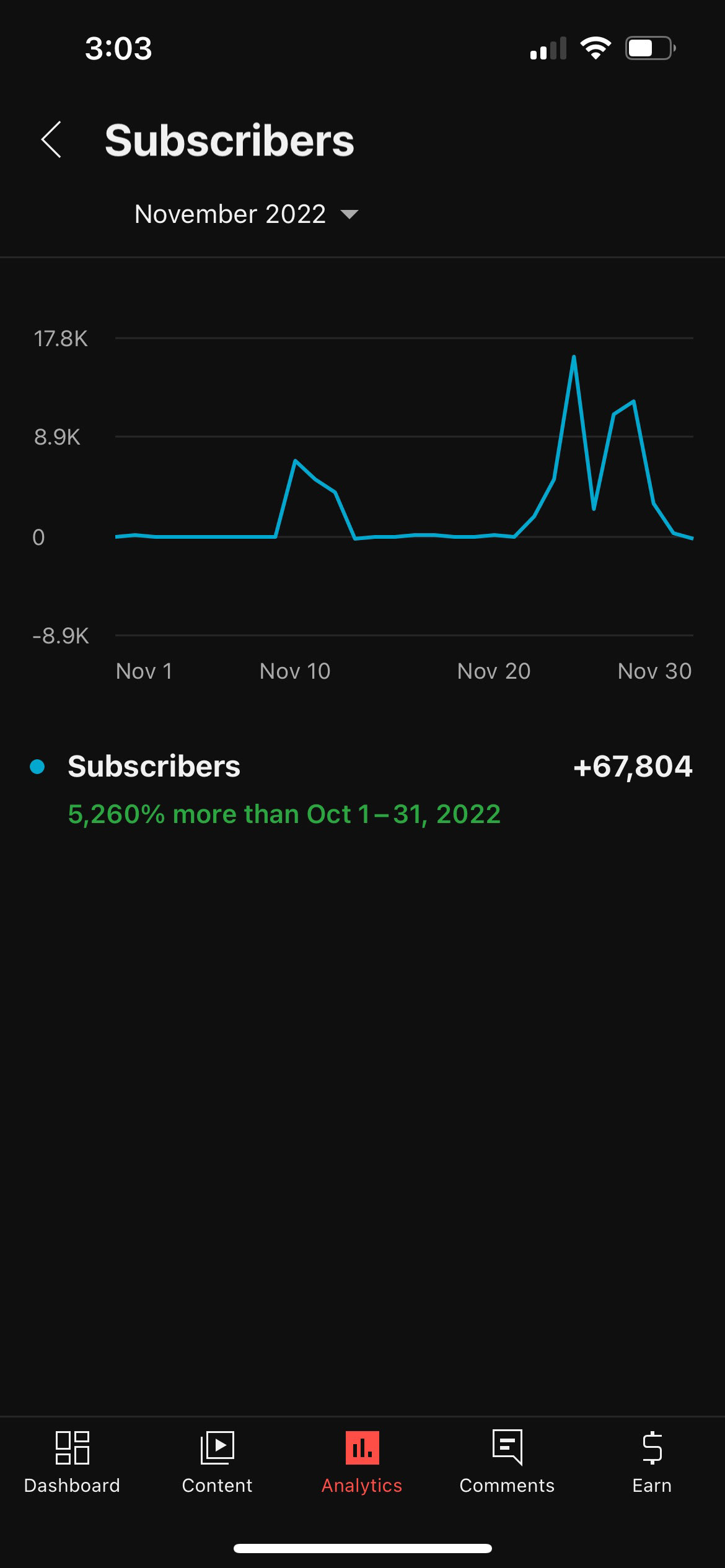The image size is (725, 1568).
Task: Open the Content tab
Action: point(217,1461)
